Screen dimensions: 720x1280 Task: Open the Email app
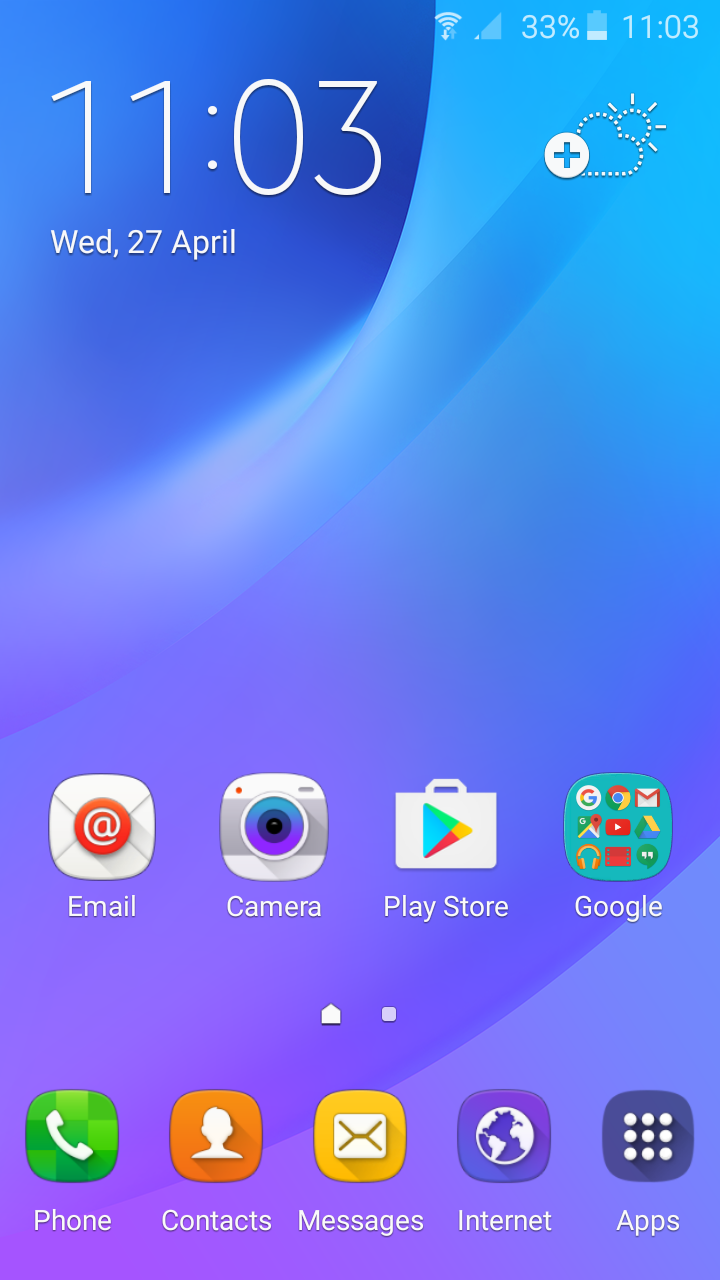pyautogui.click(x=102, y=828)
